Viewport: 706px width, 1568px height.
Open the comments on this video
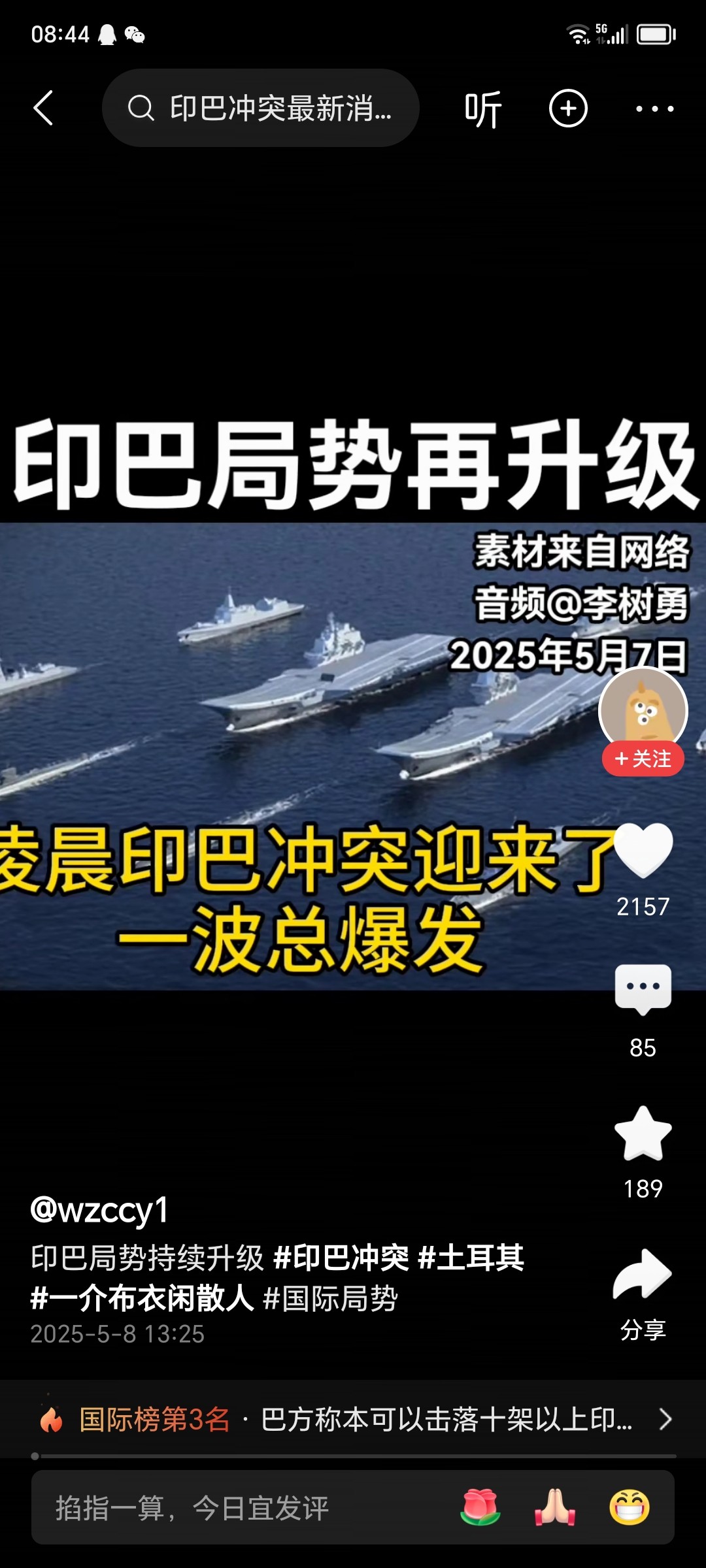[x=643, y=989]
